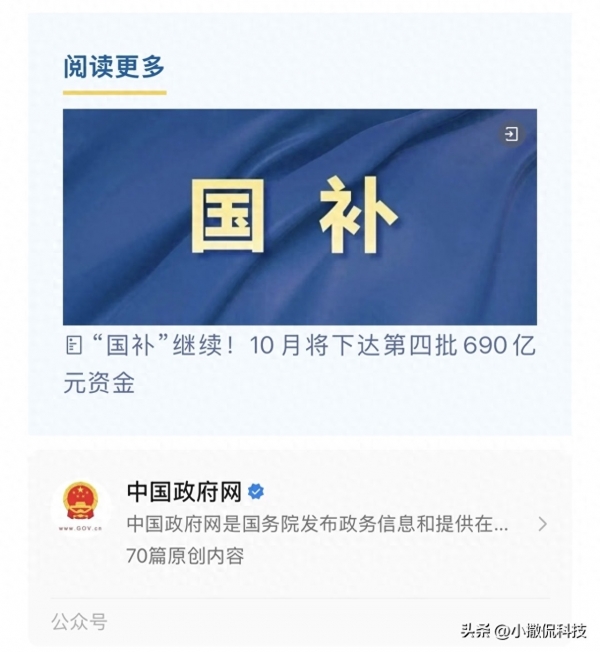Open the 国补 article banner
Image resolution: width=600 pixels, height=652 pixels.
click(x=299, y=216)
